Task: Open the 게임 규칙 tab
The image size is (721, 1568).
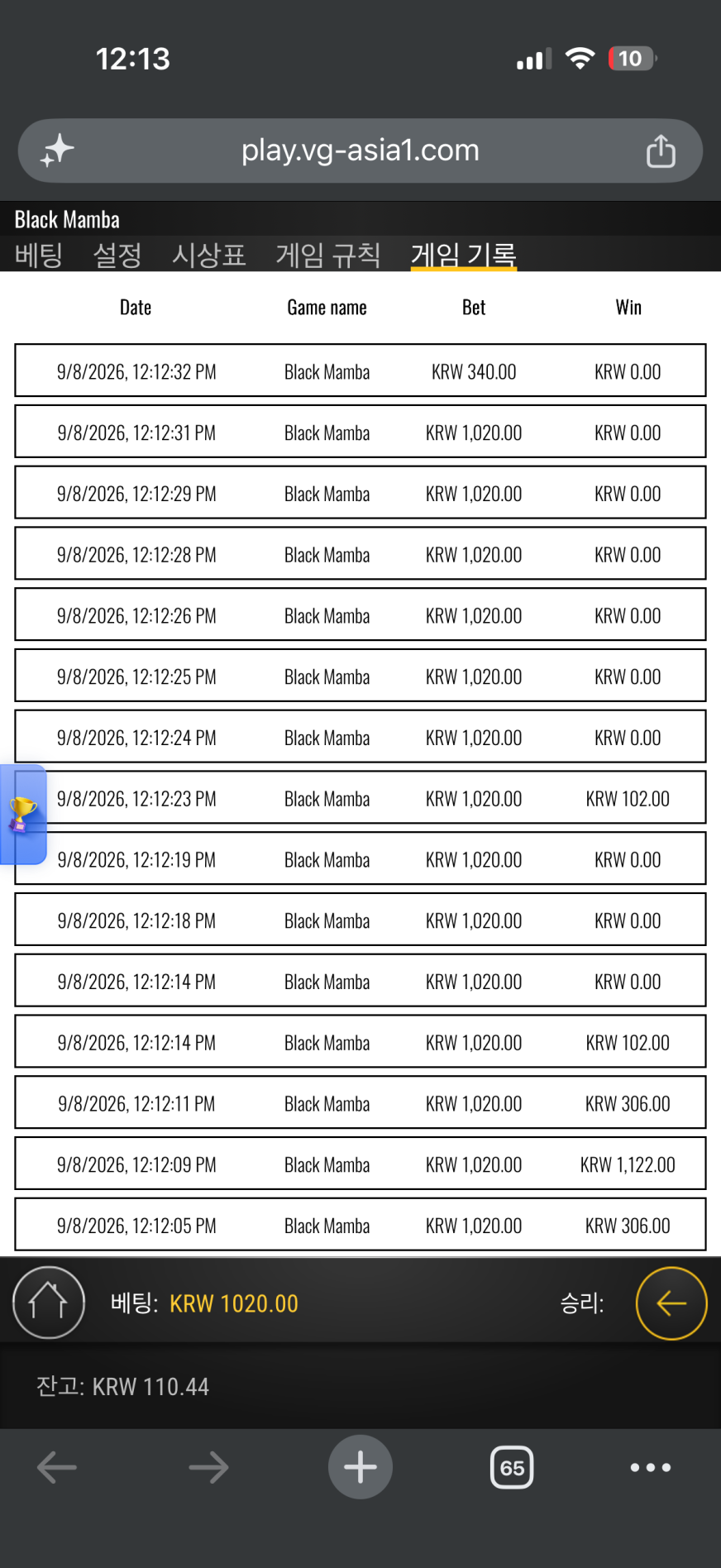Action: pos(328,255)
